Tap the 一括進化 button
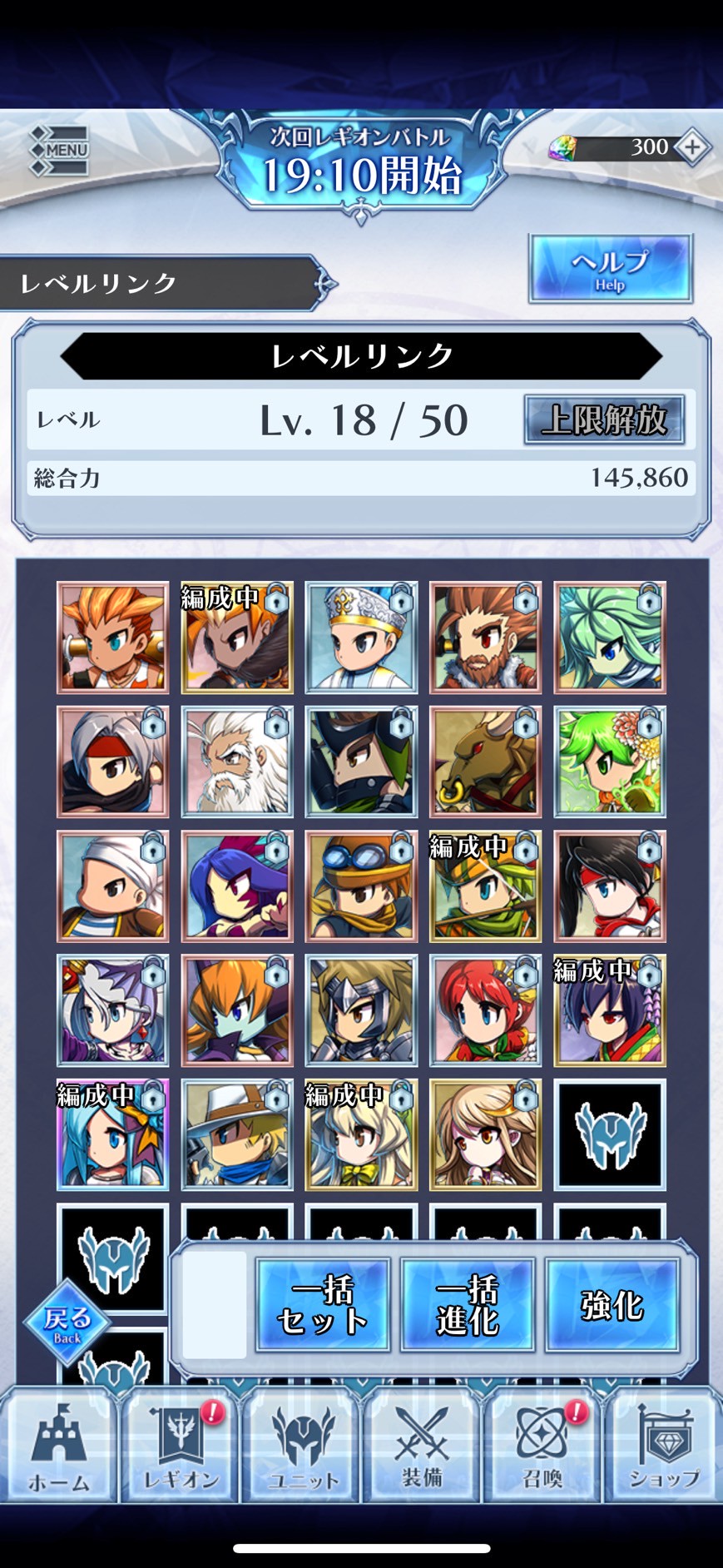The width and height of the screenshot is (723, 1568). [x=467, y=1304]
